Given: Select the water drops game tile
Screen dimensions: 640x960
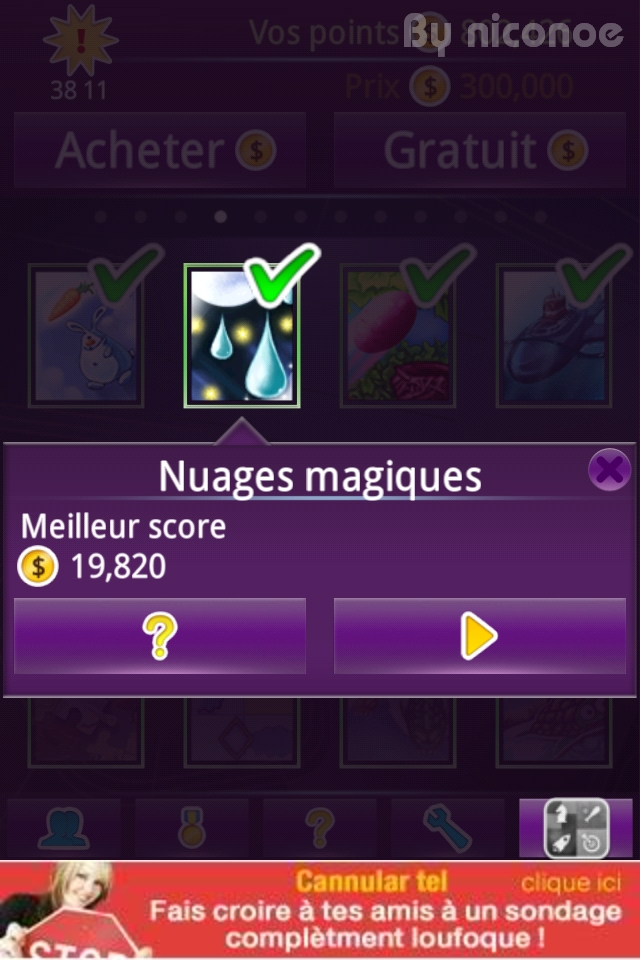Looking at the screenshot, I should [x=241, y=337].
